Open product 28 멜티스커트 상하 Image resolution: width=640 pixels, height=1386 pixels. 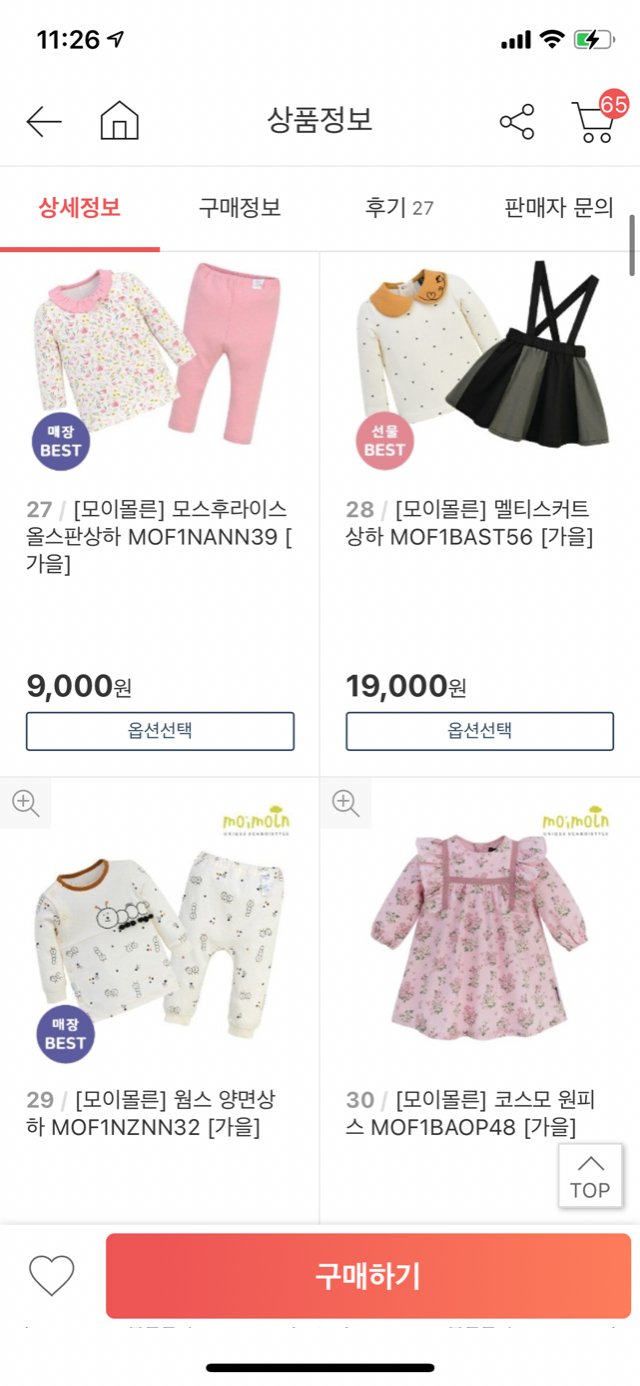pyautogui.click(x=470, y=522)
